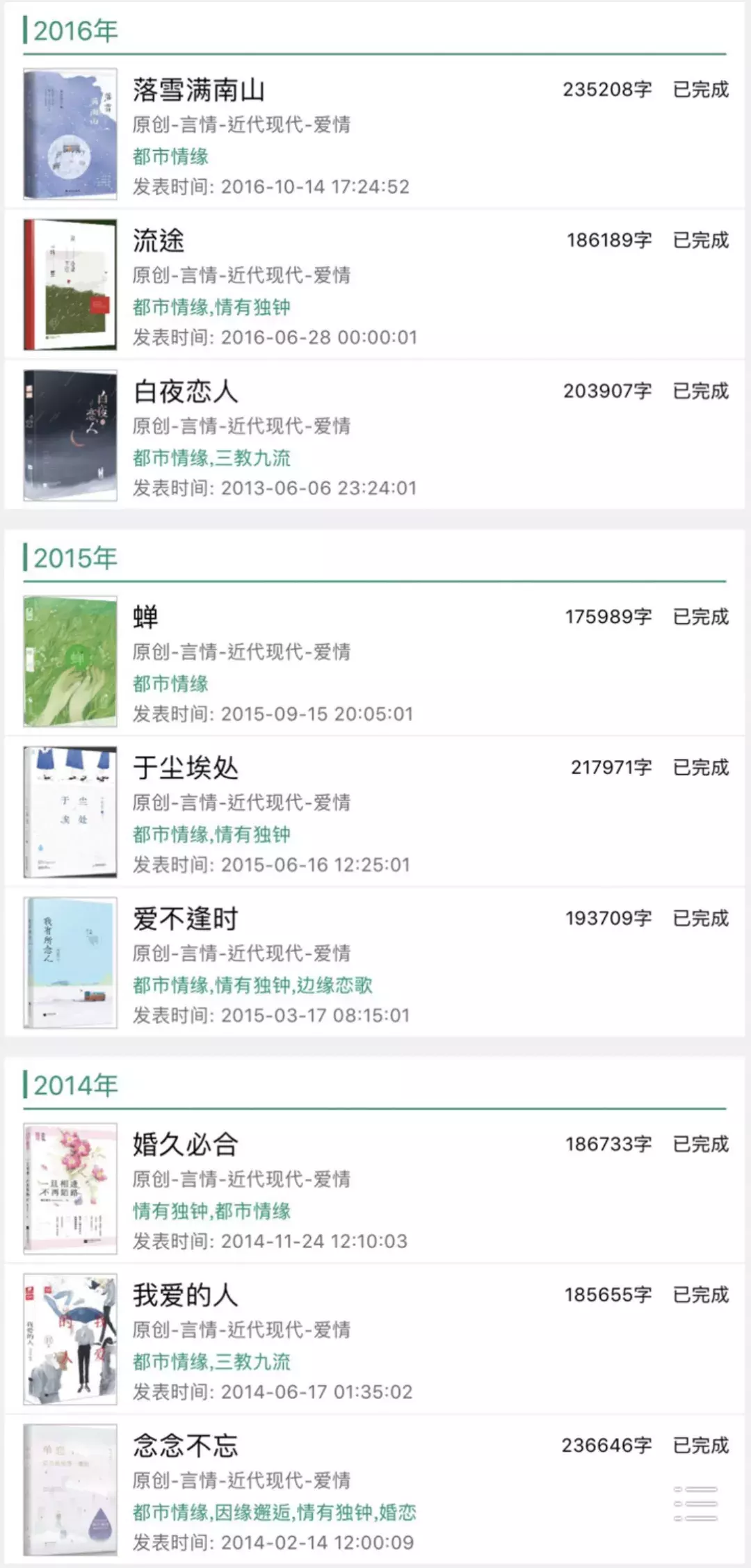Image resolution: width=751 pixels, height=1568 pixels.
Task: Open the book 婚久必合
Action: point(186,1145)
